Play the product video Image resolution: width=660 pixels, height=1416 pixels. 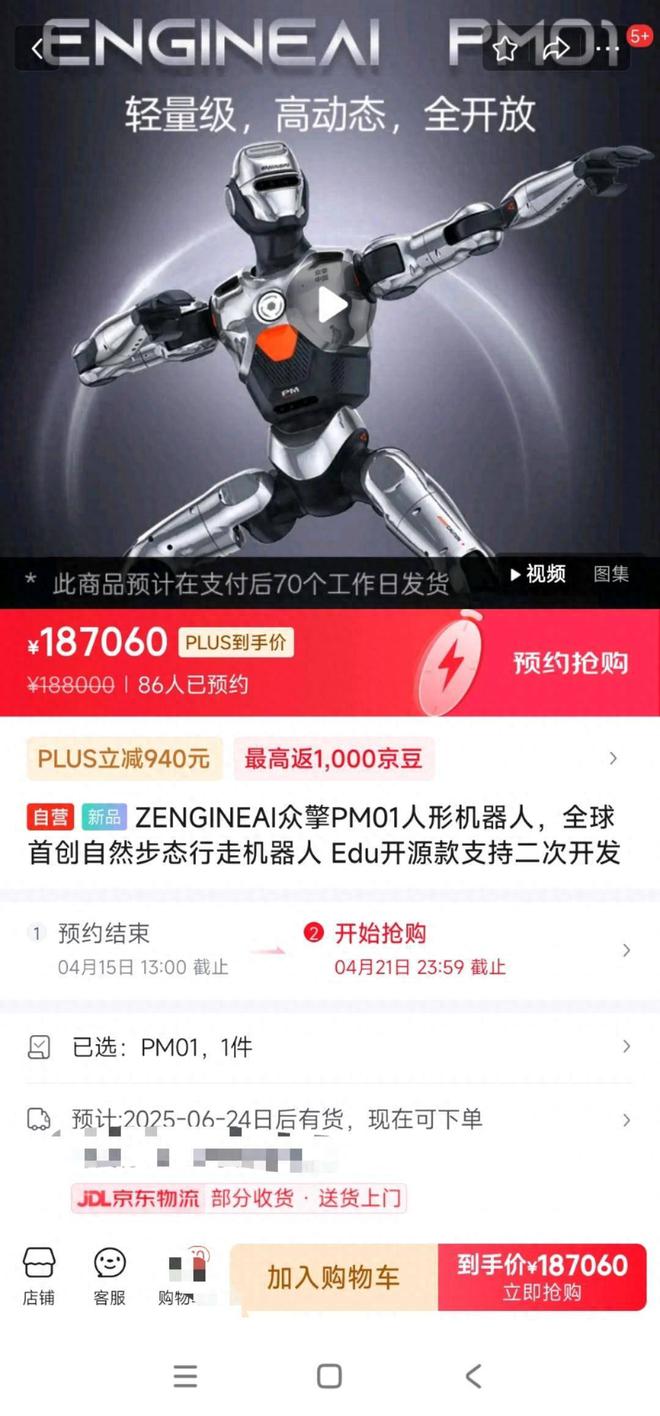tap(331, 305)
